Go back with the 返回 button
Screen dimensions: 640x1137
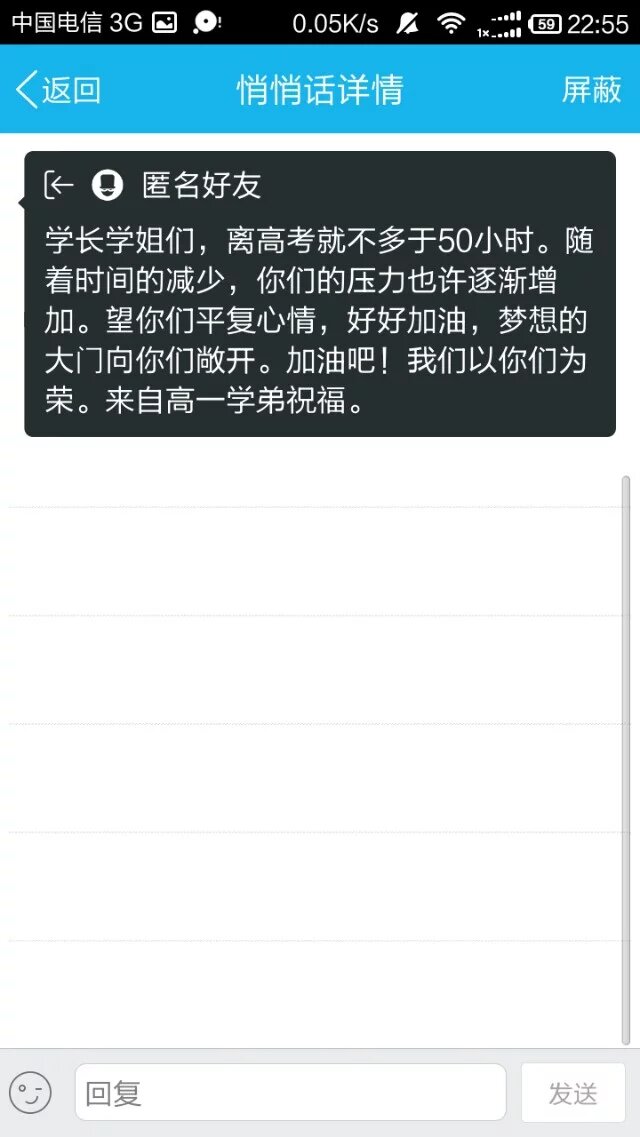[58, 90]
